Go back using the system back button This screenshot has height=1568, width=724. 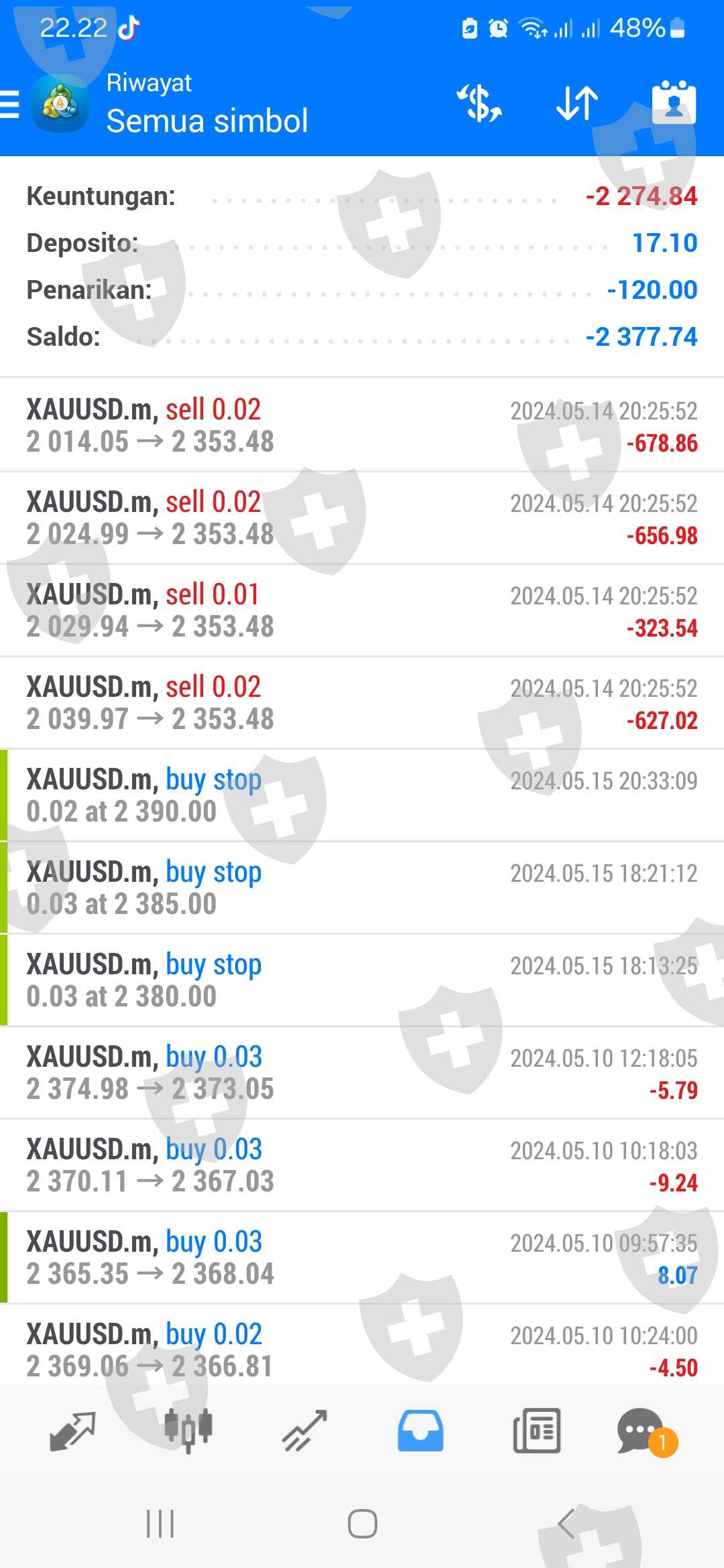566,1524
